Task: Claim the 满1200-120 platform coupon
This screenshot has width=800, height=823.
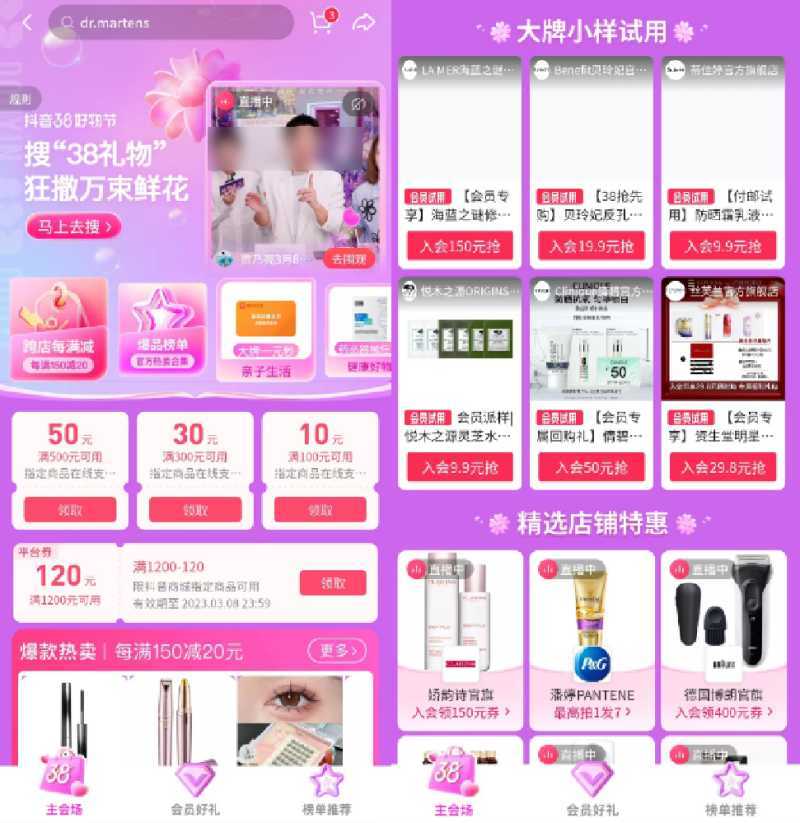Action: [x=333, y=583]
